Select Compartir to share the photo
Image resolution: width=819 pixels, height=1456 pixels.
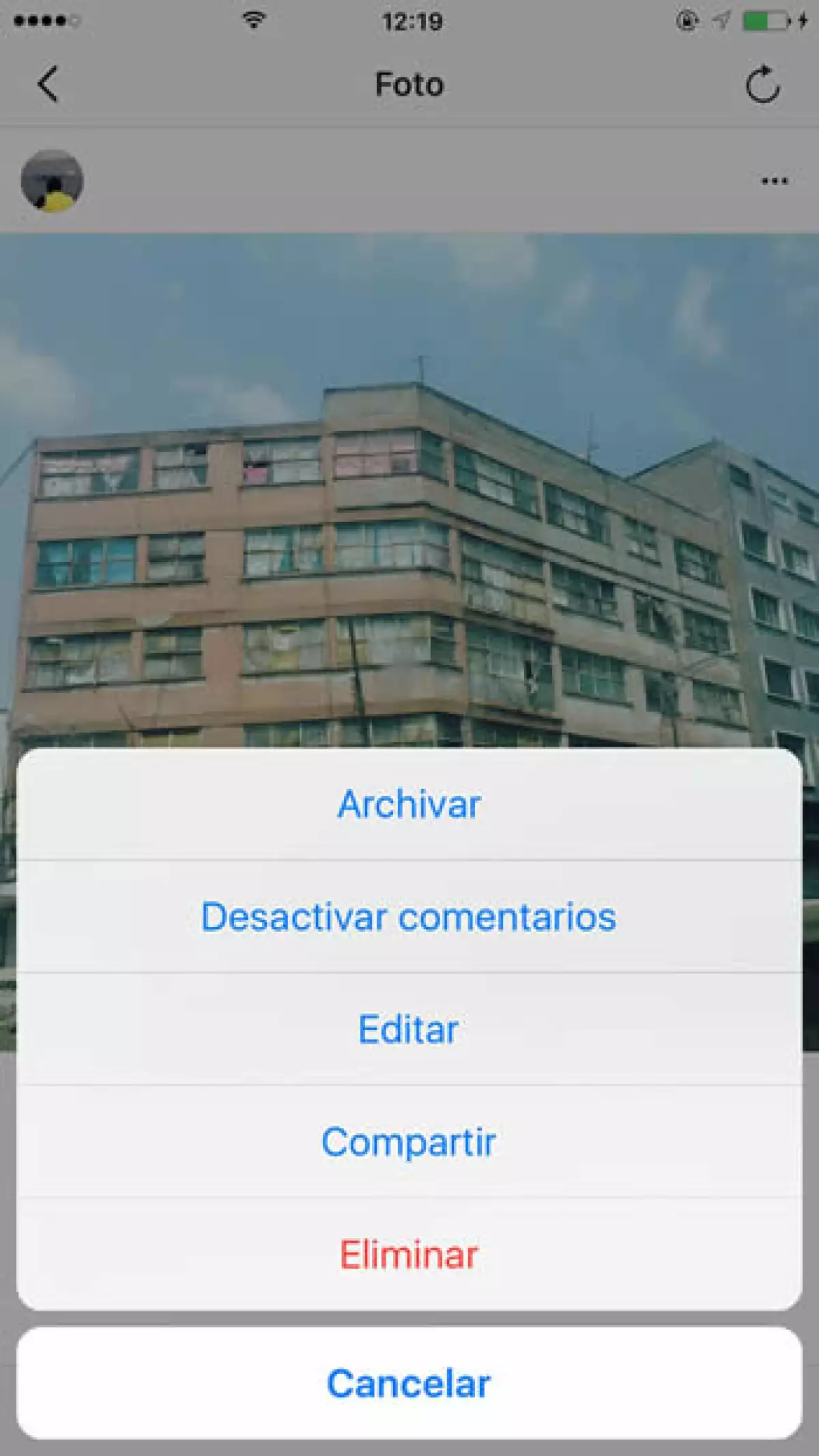pos(409,1142)
